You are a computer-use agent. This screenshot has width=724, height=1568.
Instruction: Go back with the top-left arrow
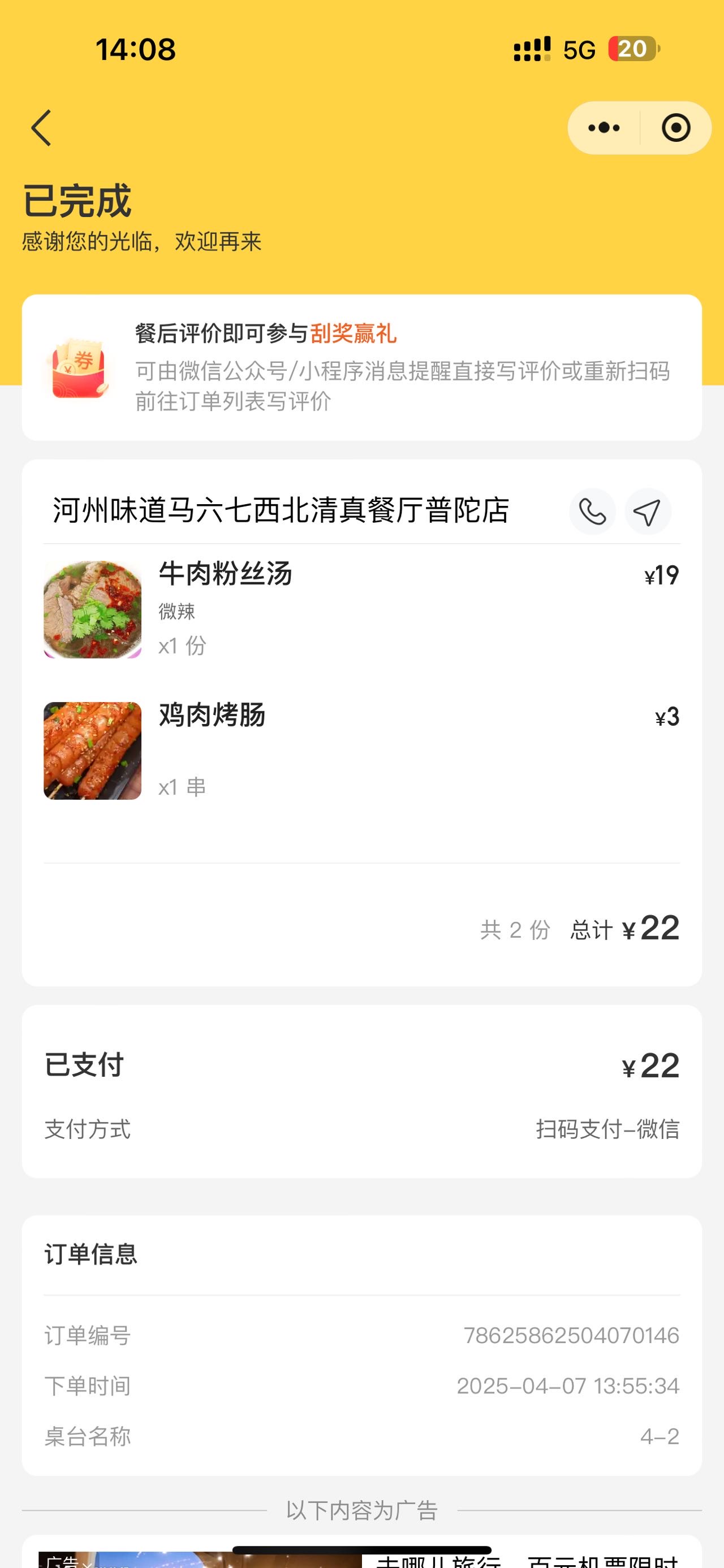41,128
